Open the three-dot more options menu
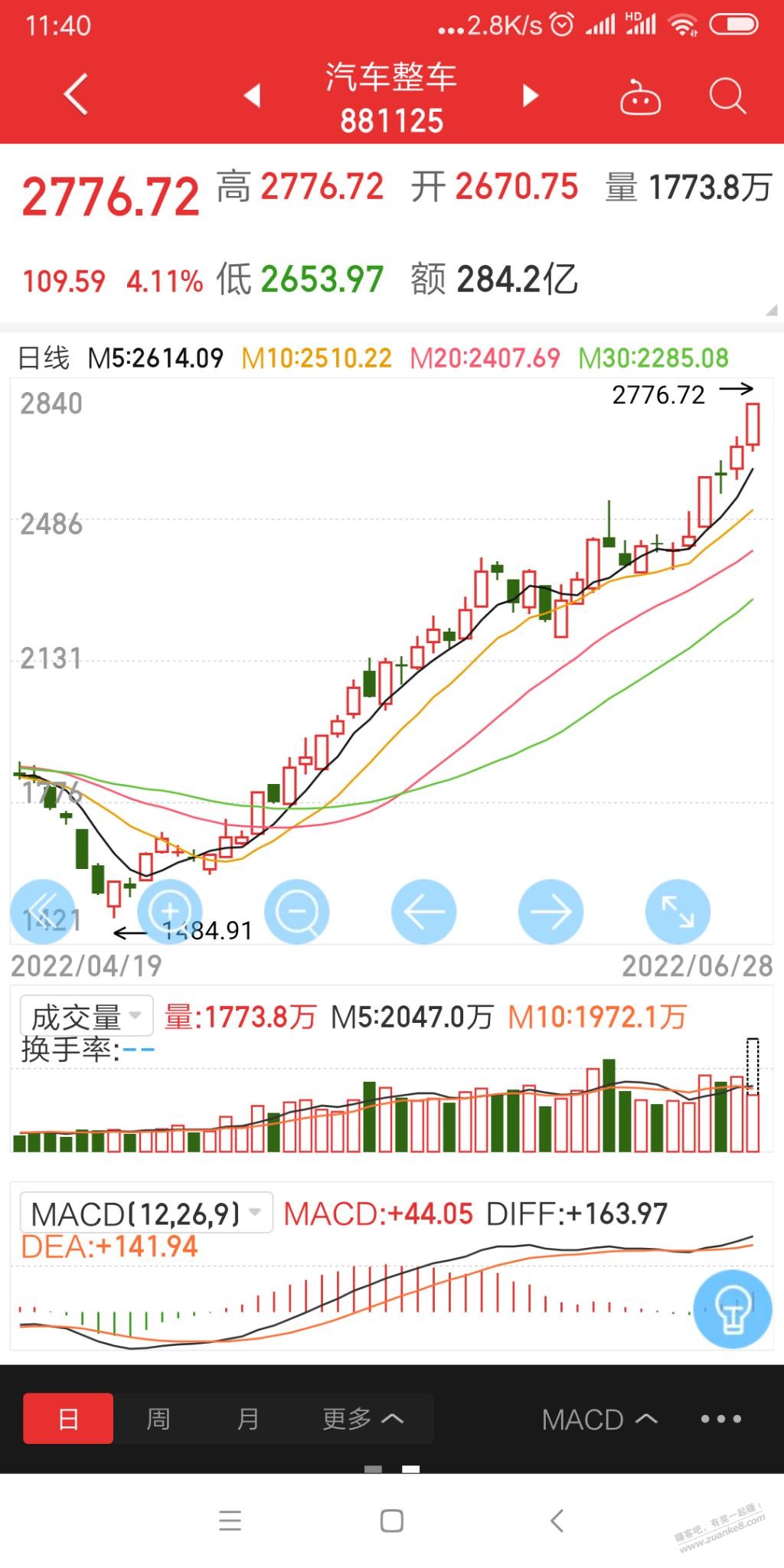 720,1419
